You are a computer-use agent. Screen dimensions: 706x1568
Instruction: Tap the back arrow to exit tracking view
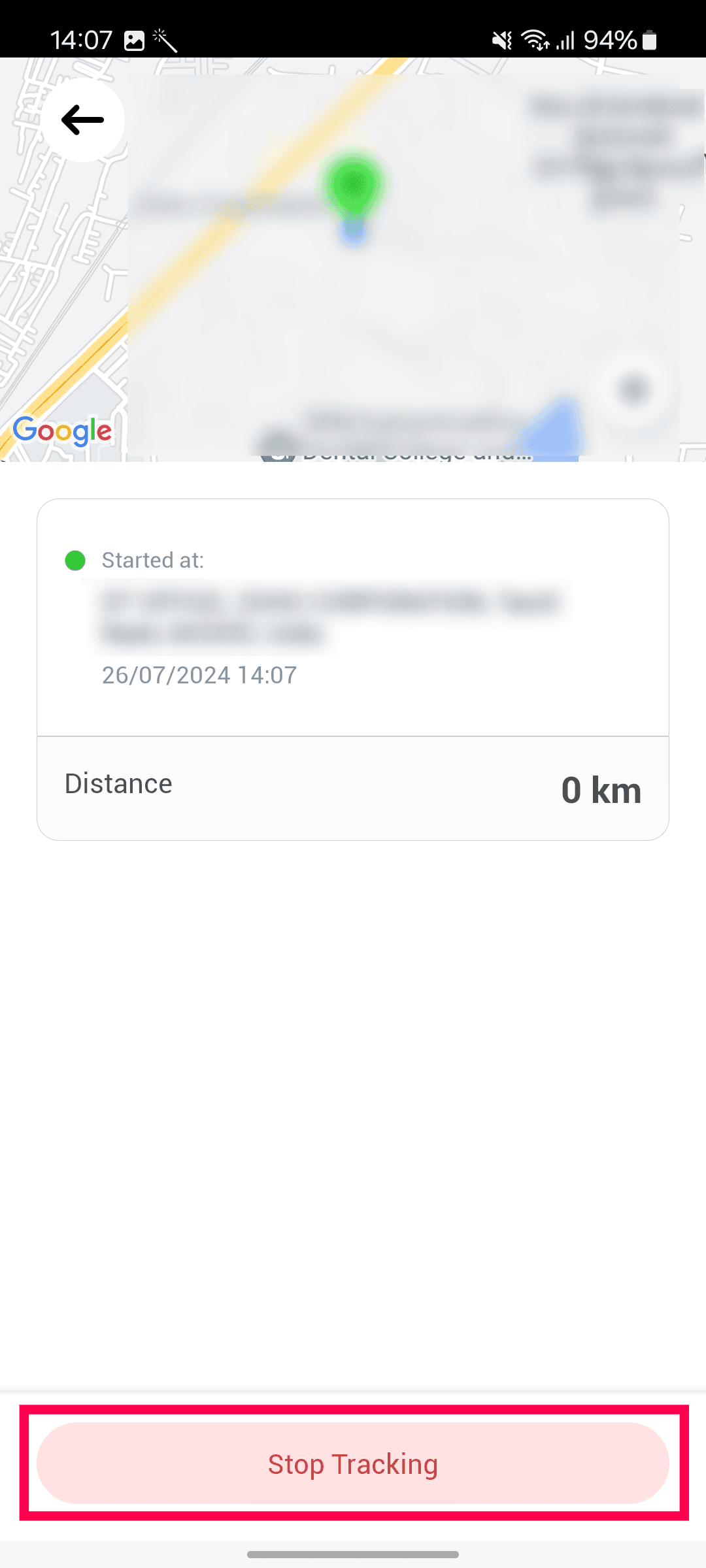pyautogui.click(x=82, y=119)
